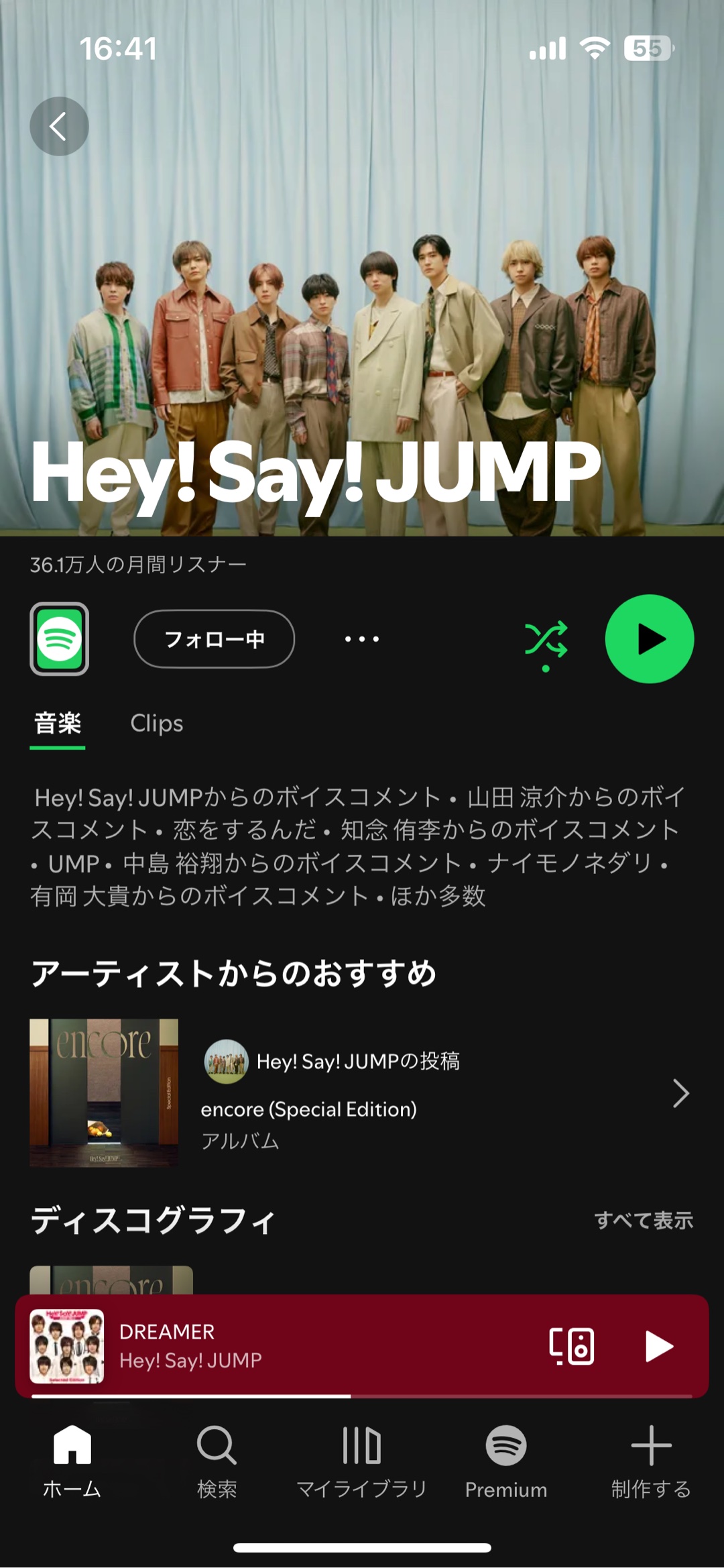Toggle shuffle play for Hey! Say! JUMP
The width and height of the screenshot is (724, 1568).
(546, 639)
